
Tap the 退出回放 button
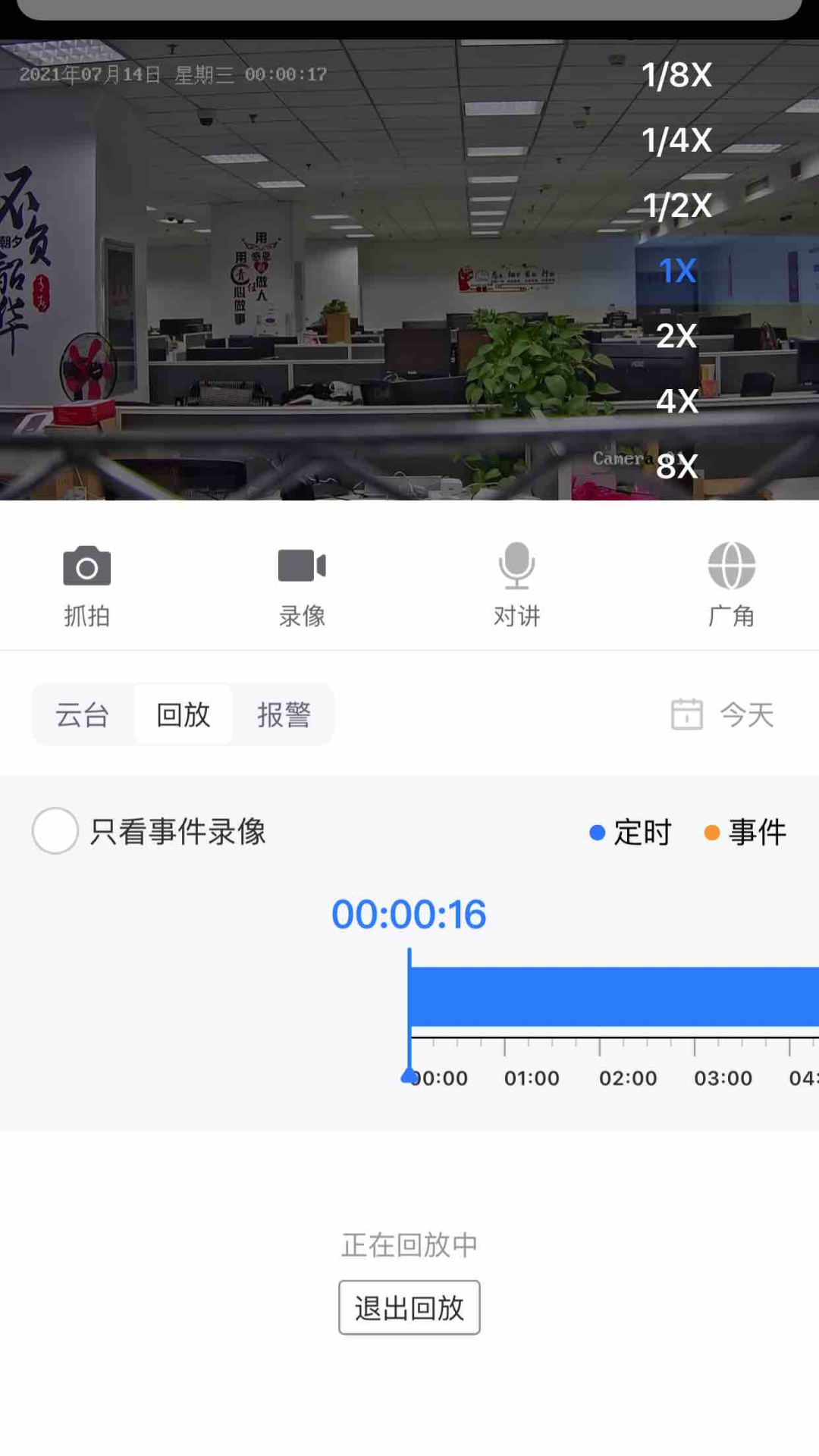[409, 1307]
